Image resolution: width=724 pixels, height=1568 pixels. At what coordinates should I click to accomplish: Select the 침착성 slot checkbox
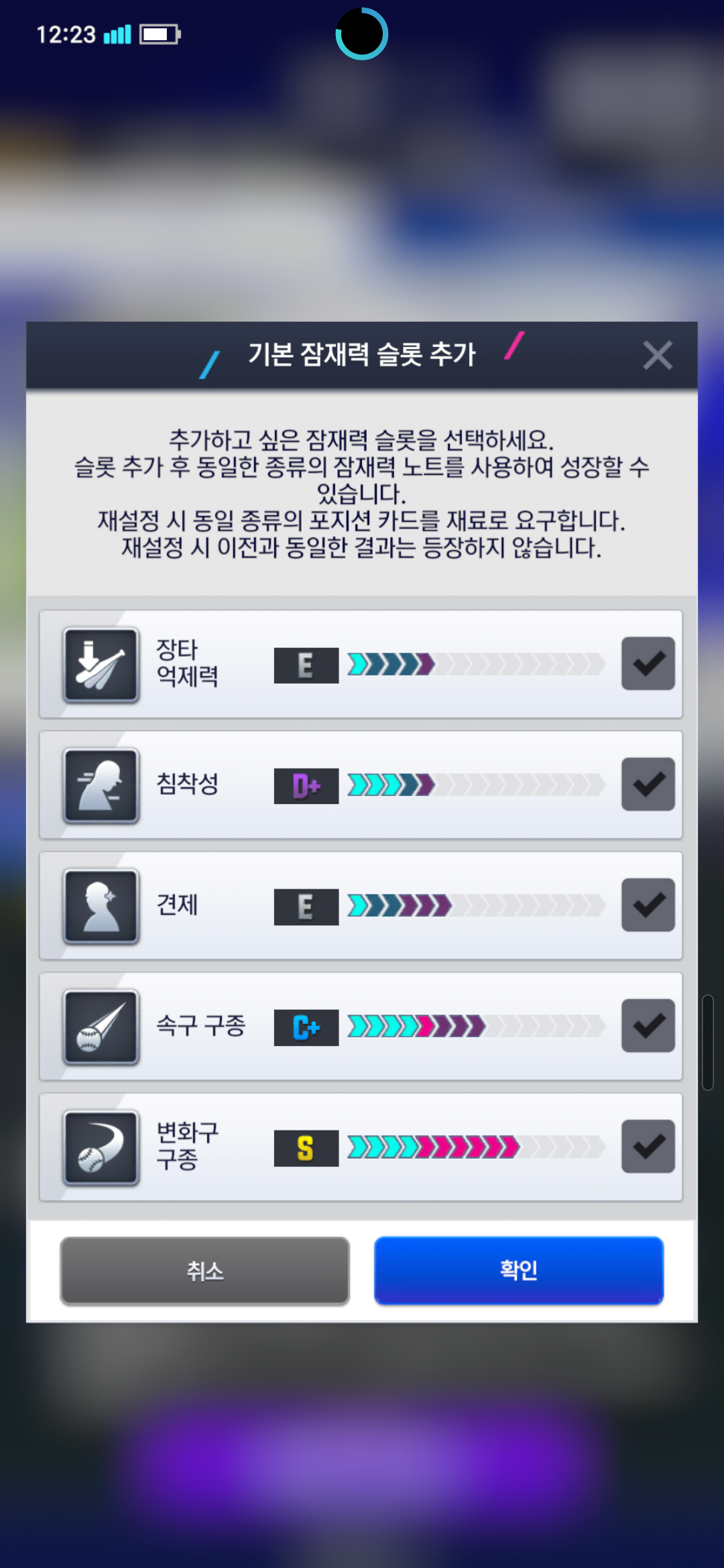pyautogui.click(x=648, y=784)
